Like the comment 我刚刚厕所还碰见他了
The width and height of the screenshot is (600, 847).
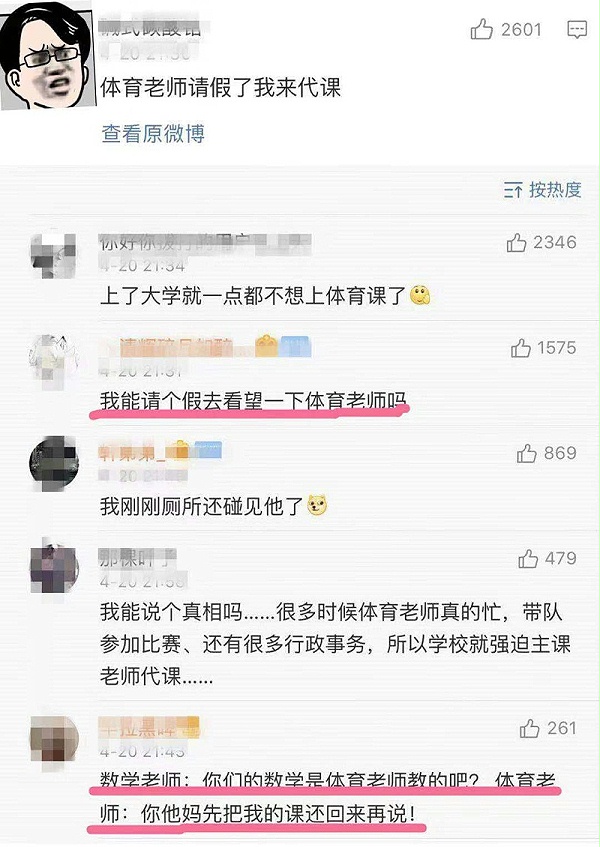click(527, 454)
